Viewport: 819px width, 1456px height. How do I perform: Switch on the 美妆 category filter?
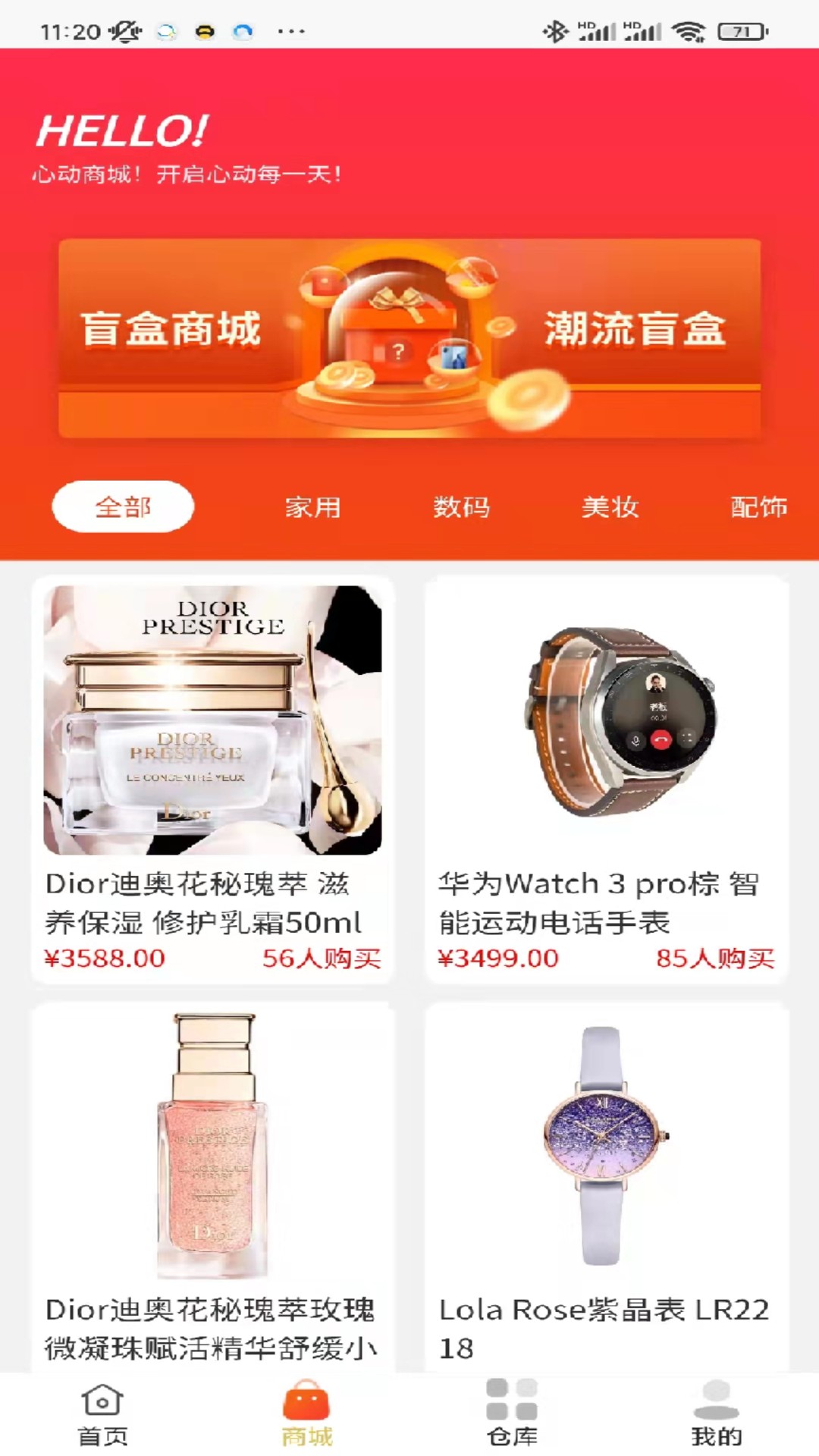pos(609,507)
